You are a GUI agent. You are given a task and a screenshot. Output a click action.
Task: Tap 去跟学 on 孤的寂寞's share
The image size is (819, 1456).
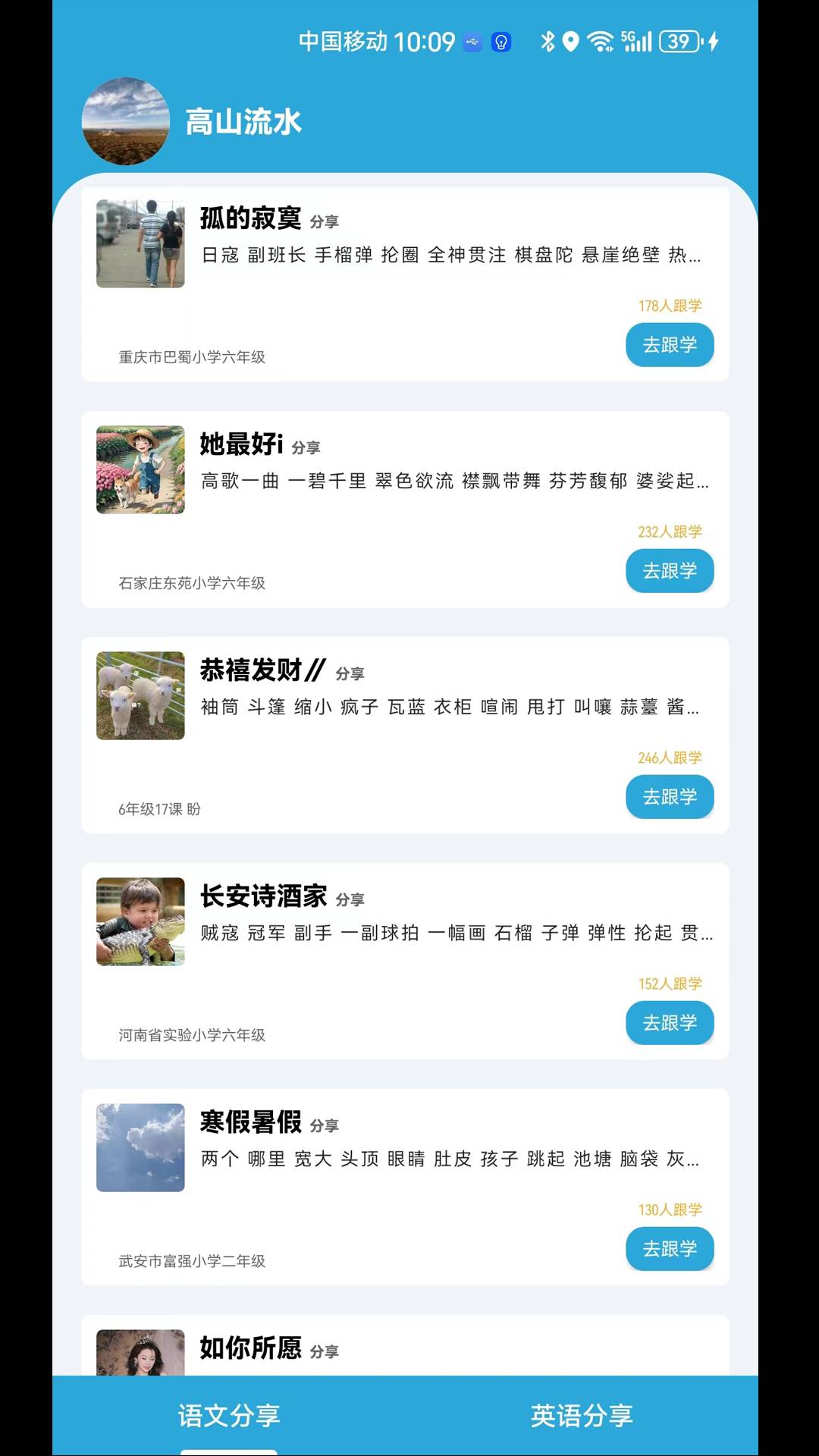click(670, 344)
